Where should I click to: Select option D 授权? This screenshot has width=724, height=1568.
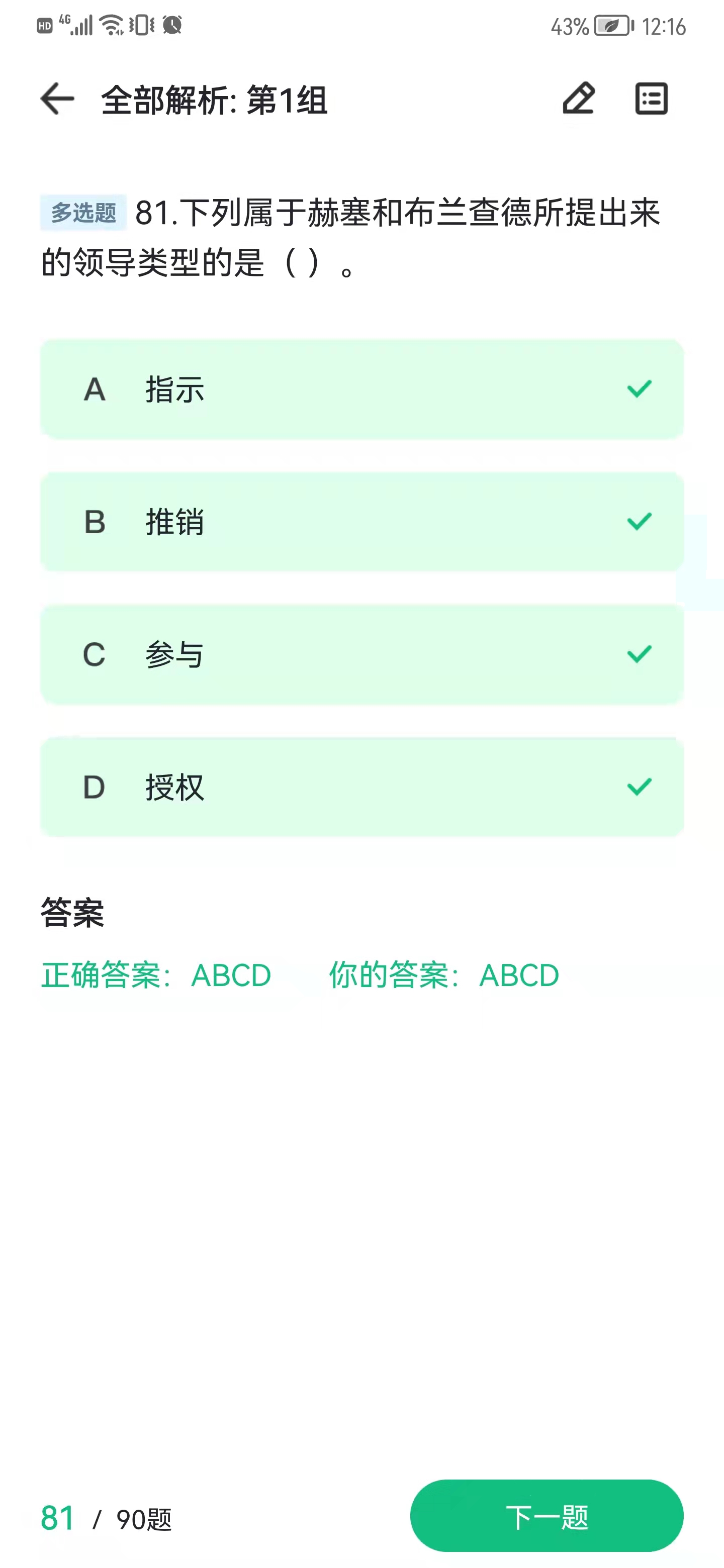coord(363,787)
